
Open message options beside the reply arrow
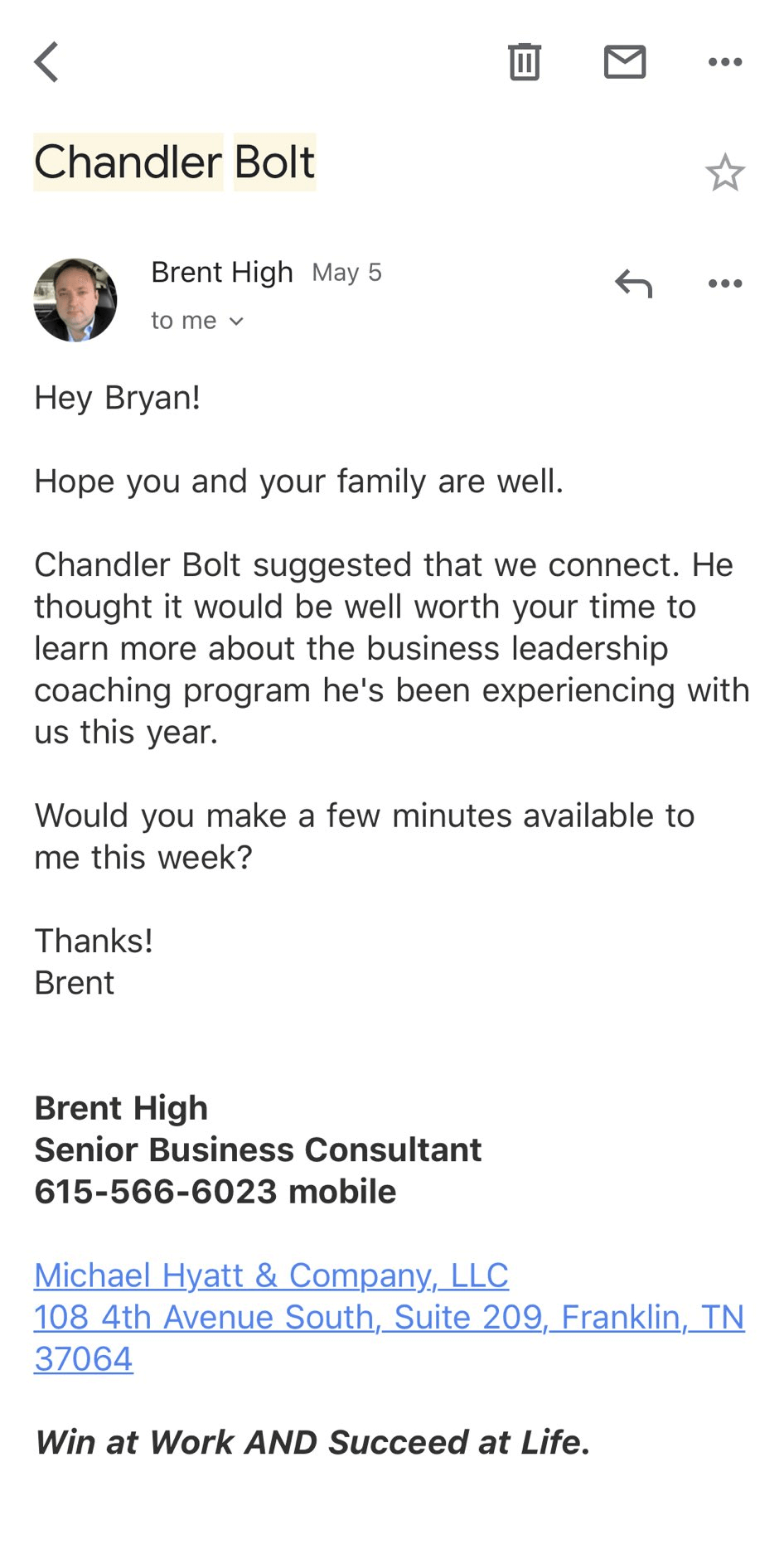pos(725,283)
